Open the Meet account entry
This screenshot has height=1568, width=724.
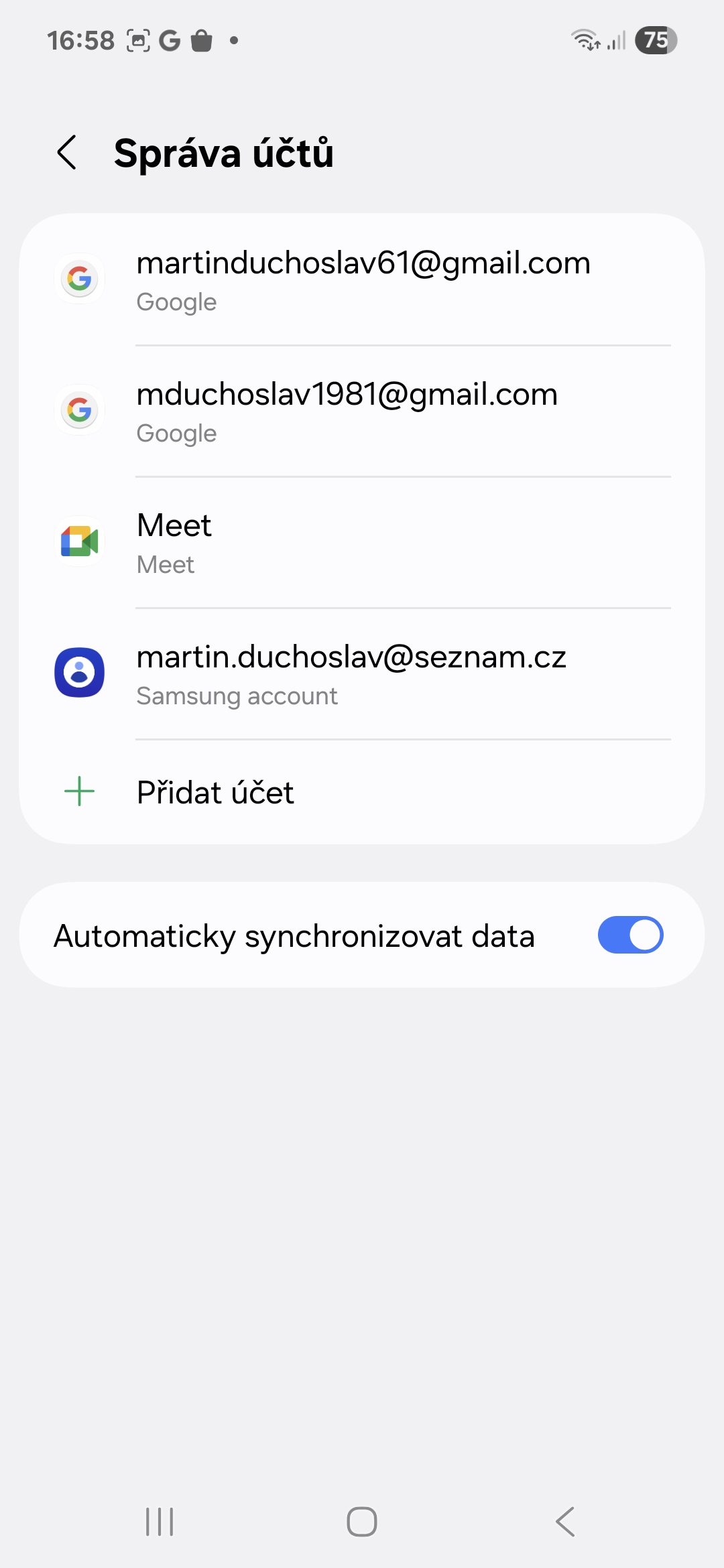[362, 543]
